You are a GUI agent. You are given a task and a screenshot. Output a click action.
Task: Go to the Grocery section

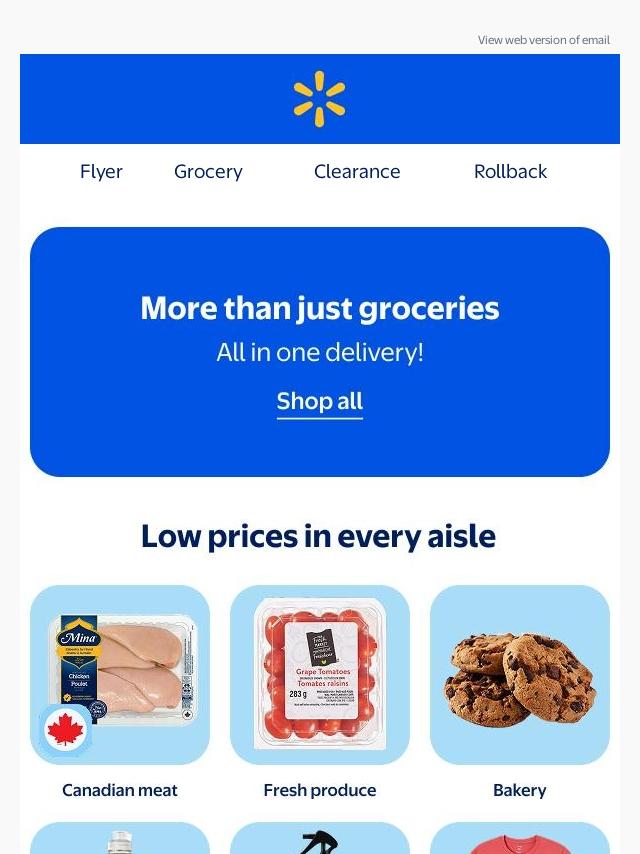[x=208, y=172]
